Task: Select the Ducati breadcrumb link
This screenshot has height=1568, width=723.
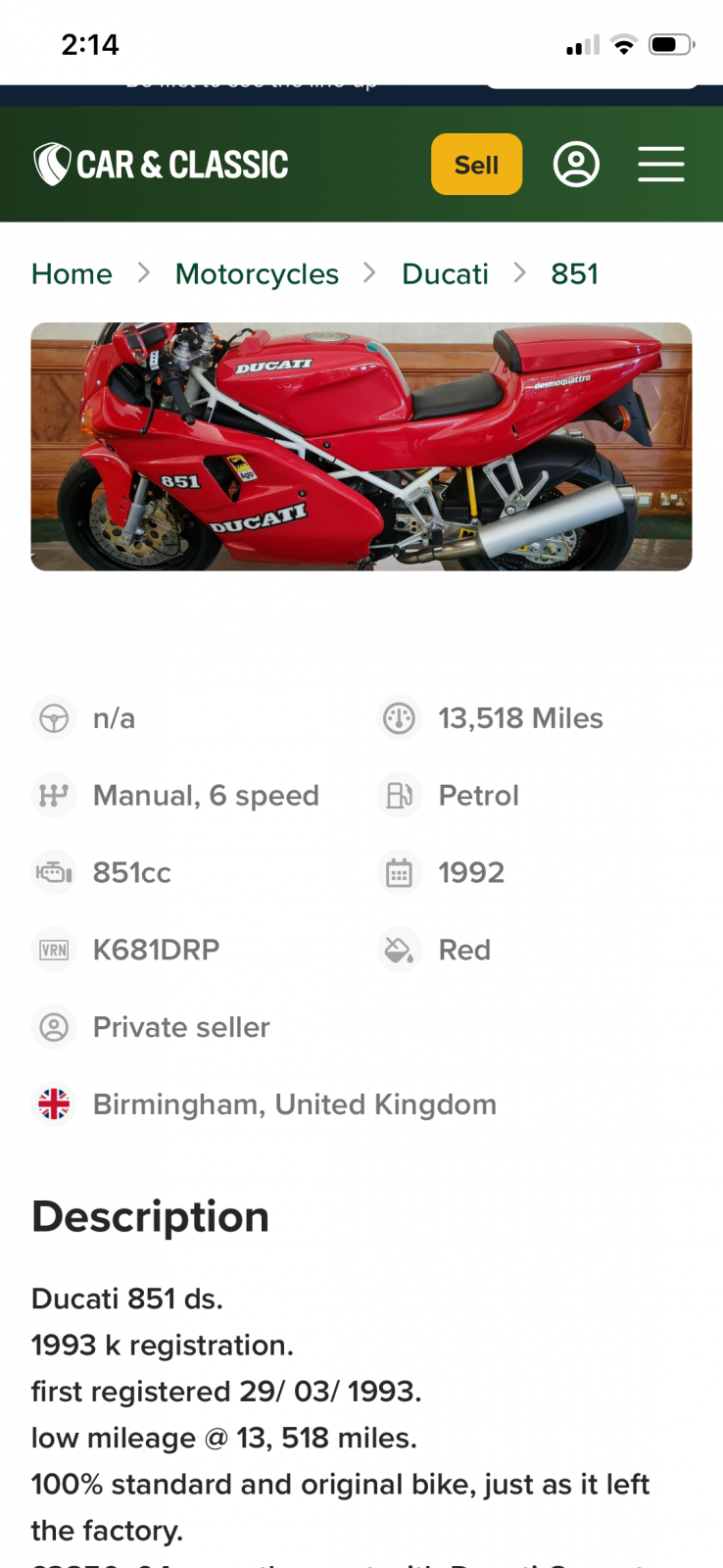Action: pyautogui.click(x=445, y=273)
